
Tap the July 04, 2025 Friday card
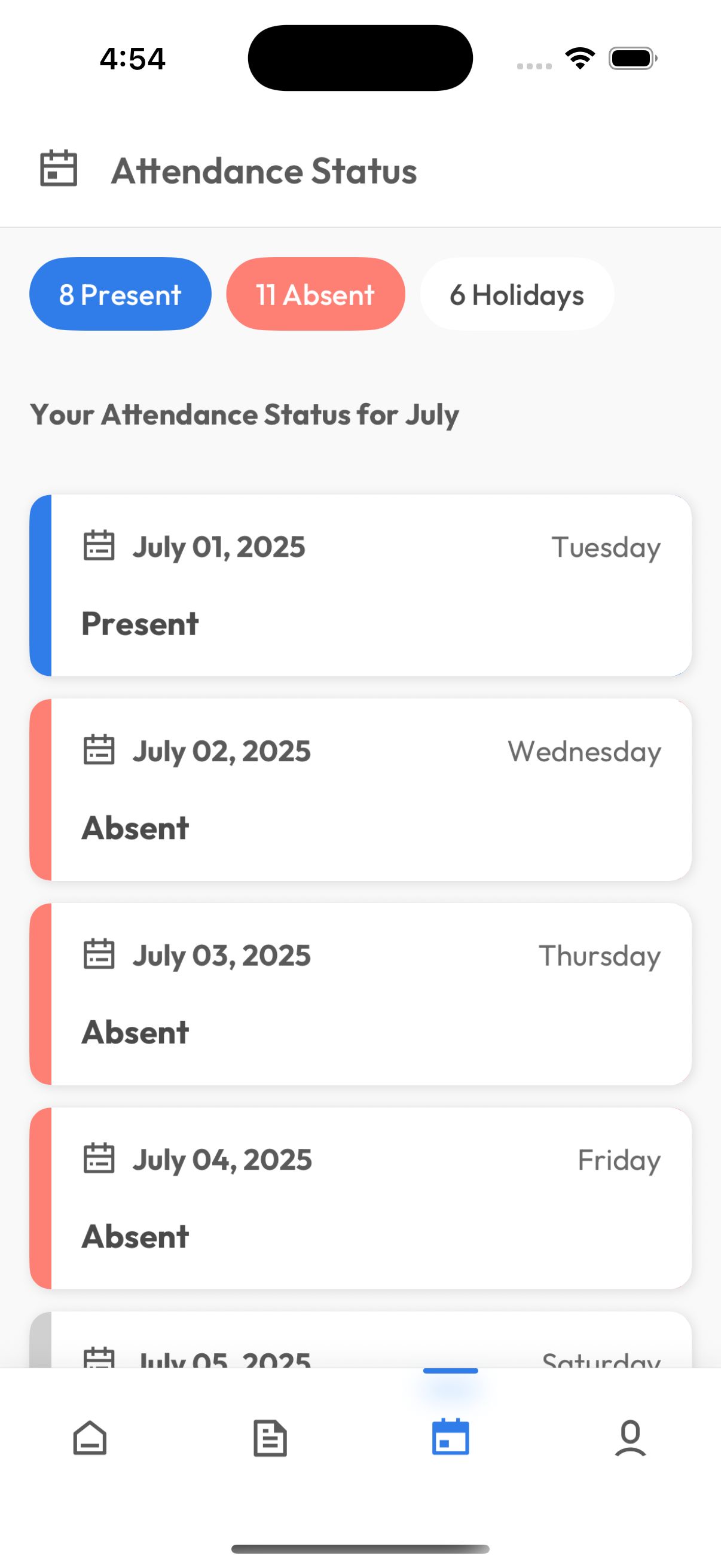click(x=360, y=1198)
